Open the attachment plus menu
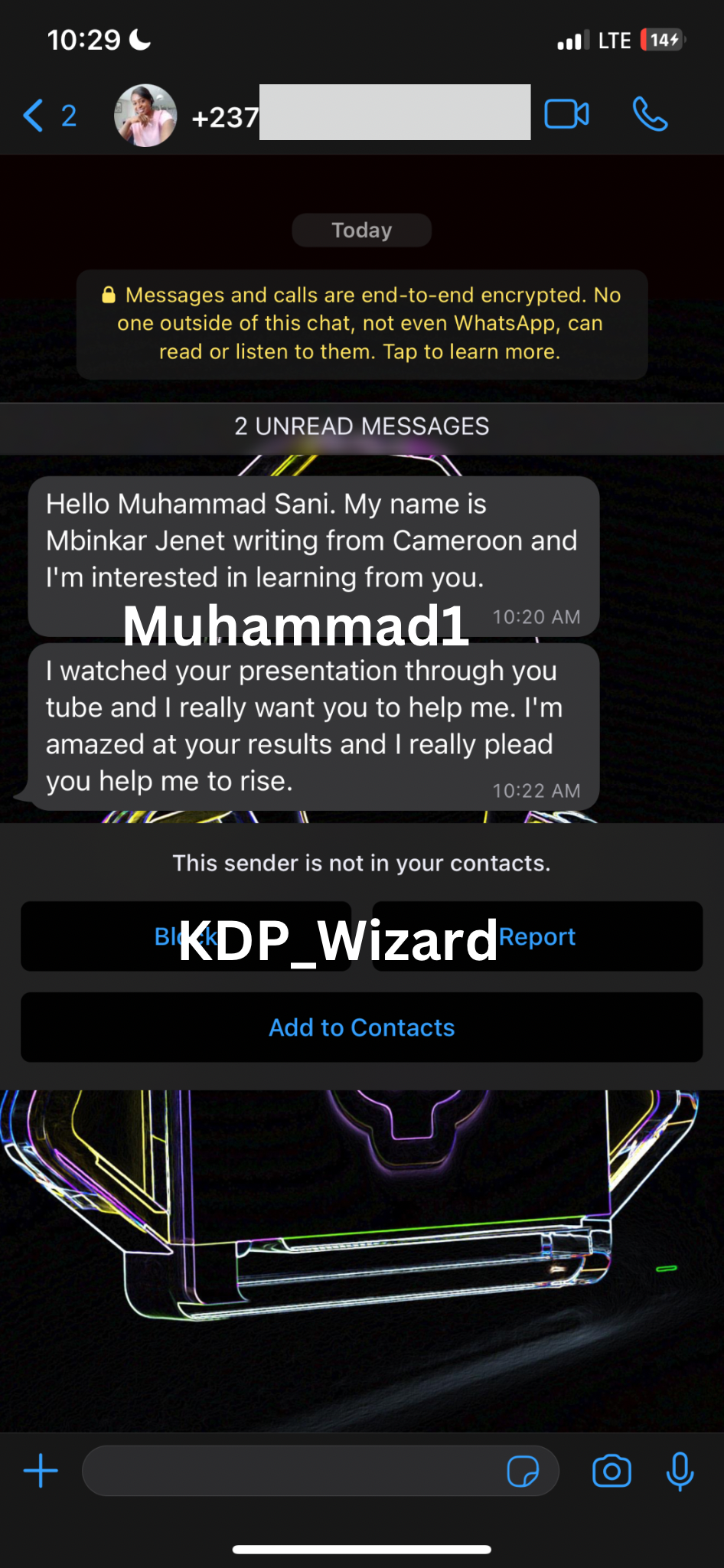 41,1471
